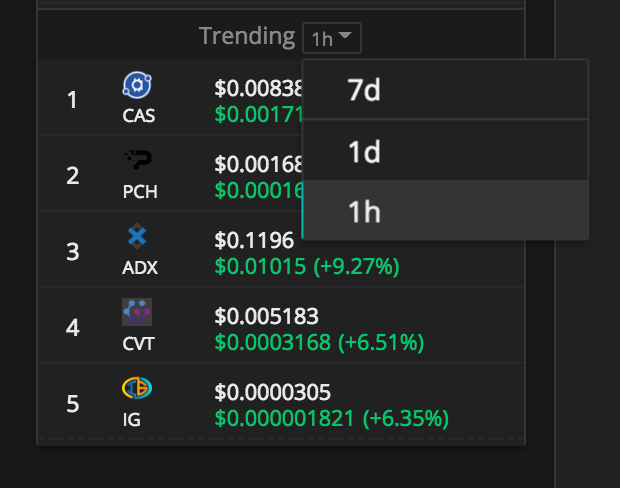Open the PCH coin row
620x488 pixels.
(138, 174)
